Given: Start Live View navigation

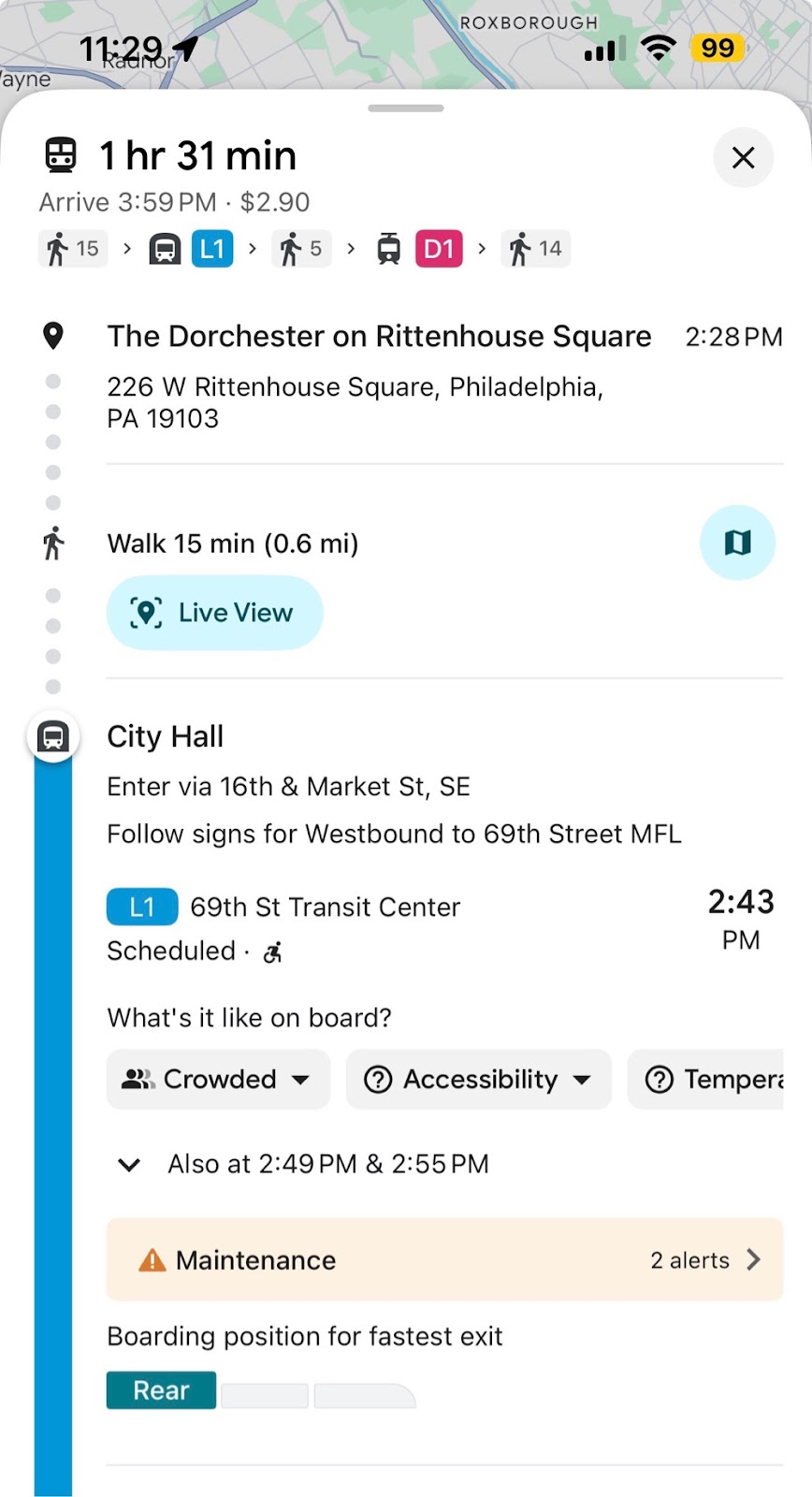Looking at the screenshot, I should tap(214, 613).
